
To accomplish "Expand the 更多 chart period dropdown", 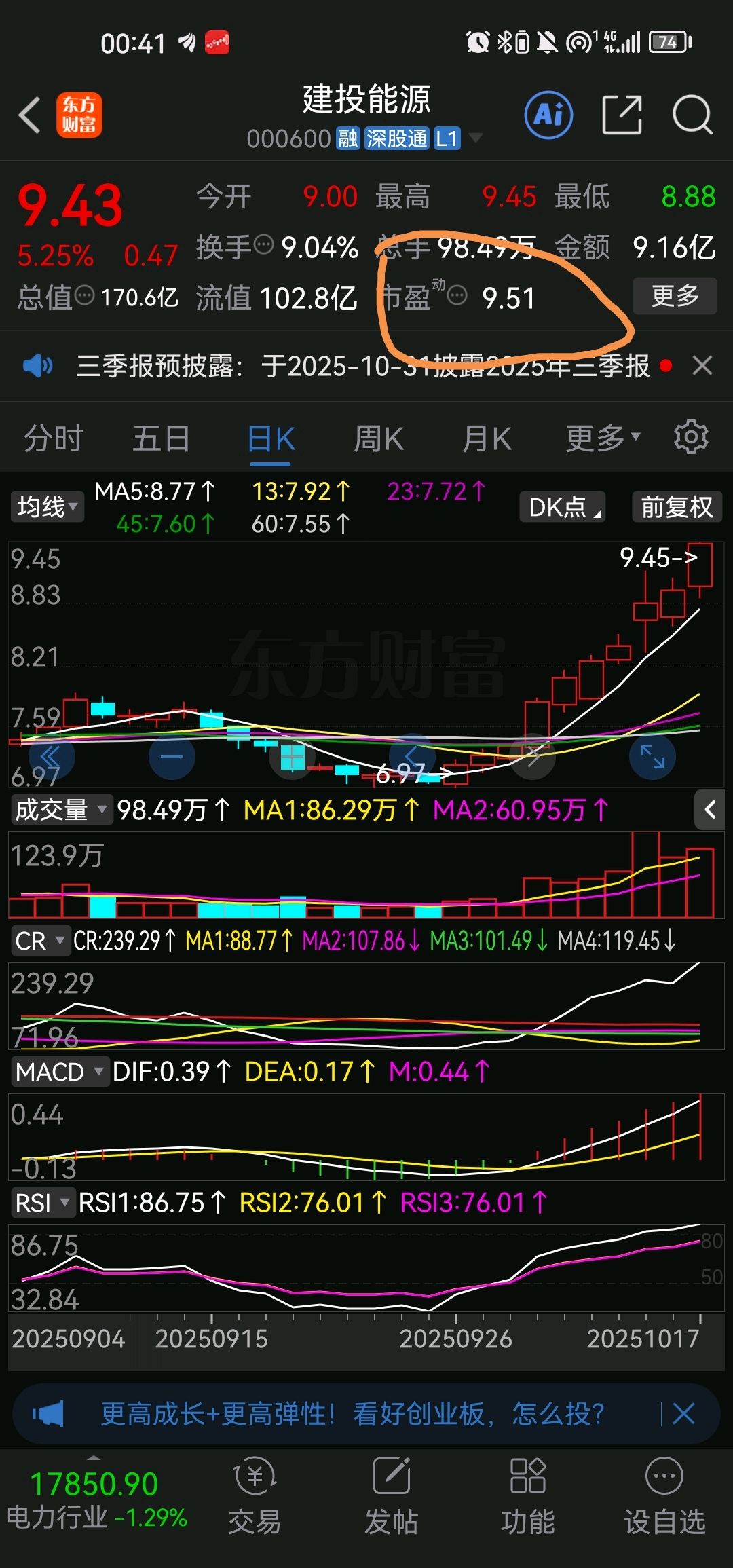I will pos(603,438).
